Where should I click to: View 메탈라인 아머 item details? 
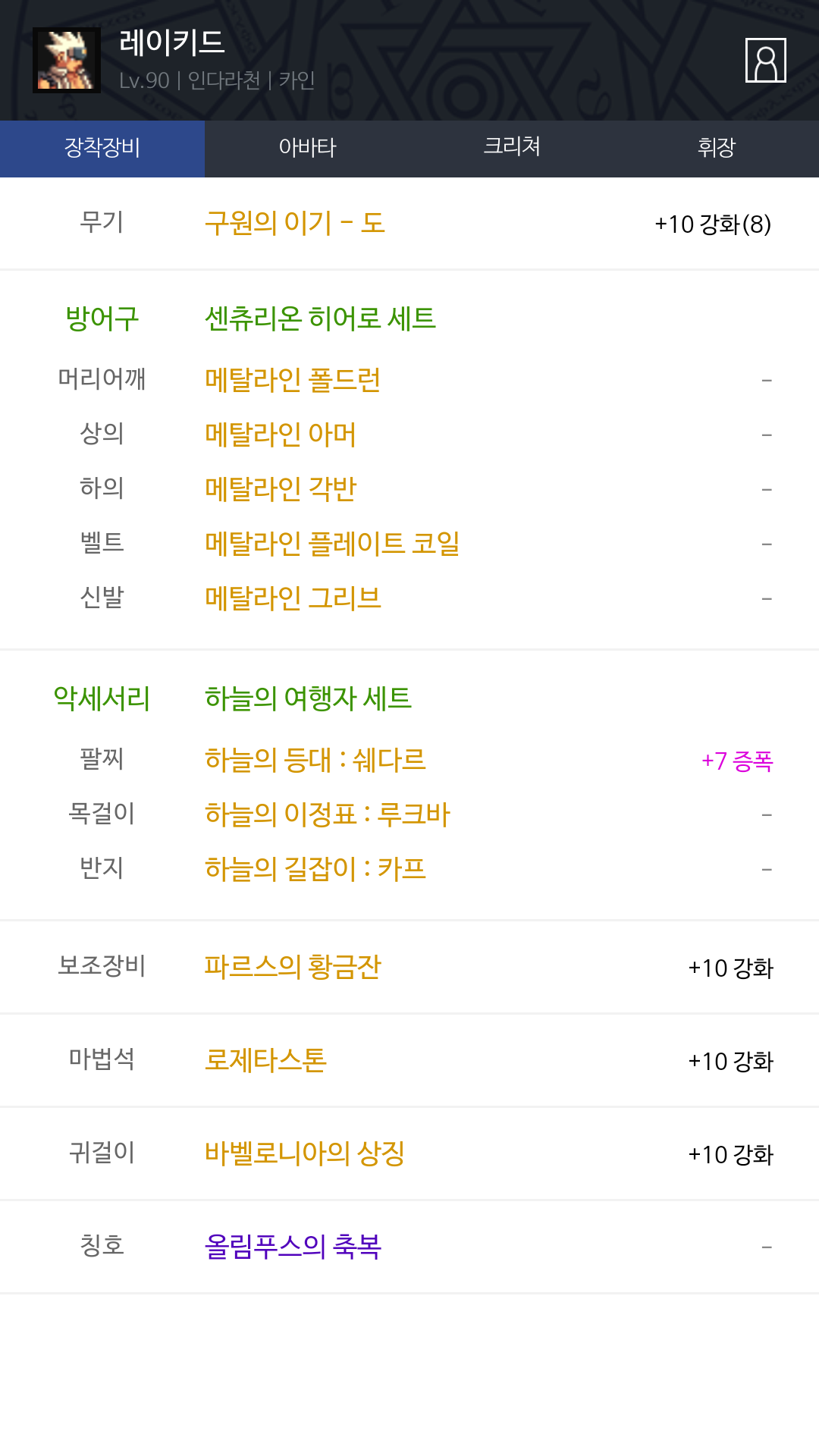pos(280,435)
